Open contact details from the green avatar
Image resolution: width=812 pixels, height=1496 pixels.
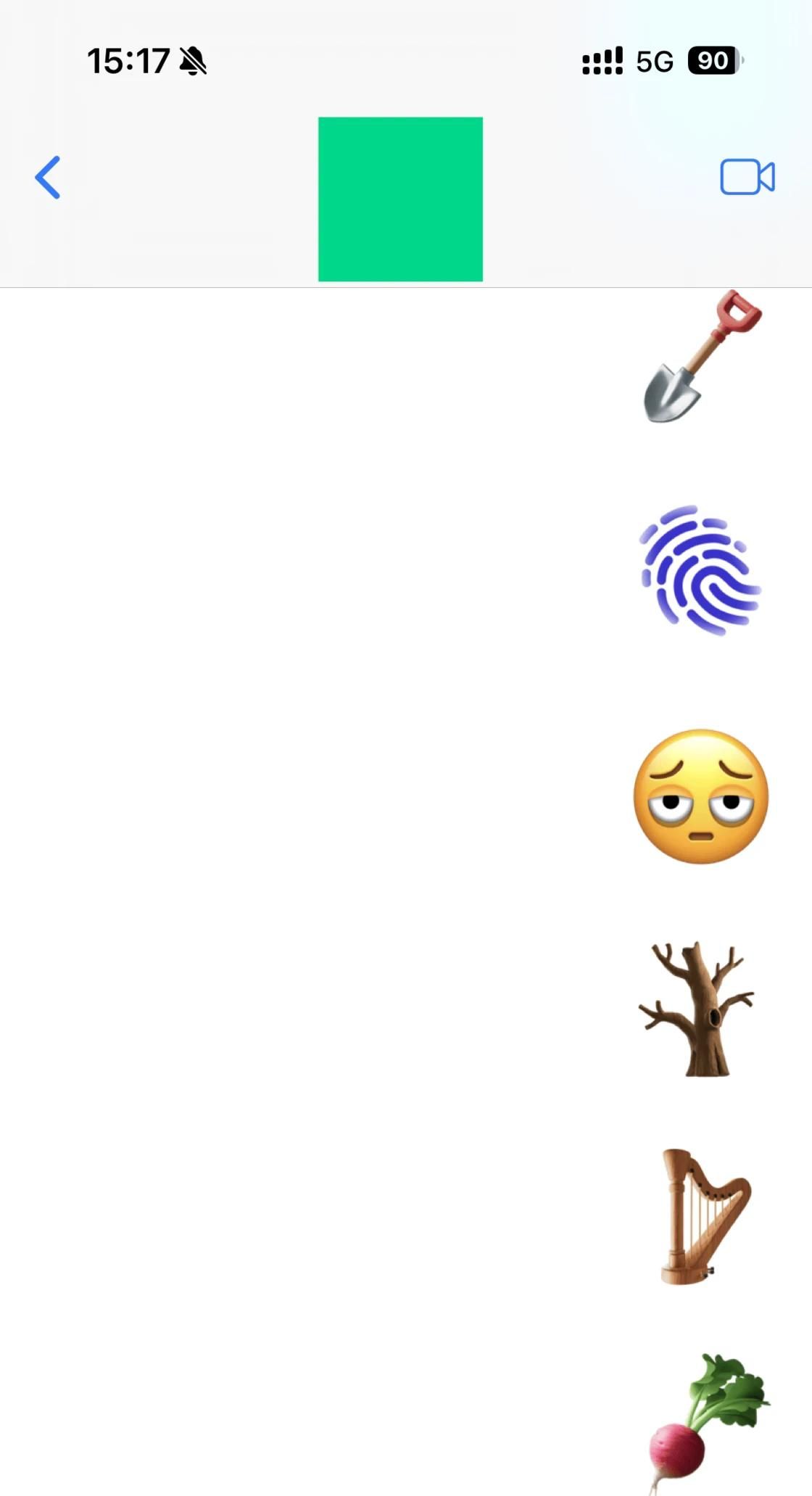(400, 199)
